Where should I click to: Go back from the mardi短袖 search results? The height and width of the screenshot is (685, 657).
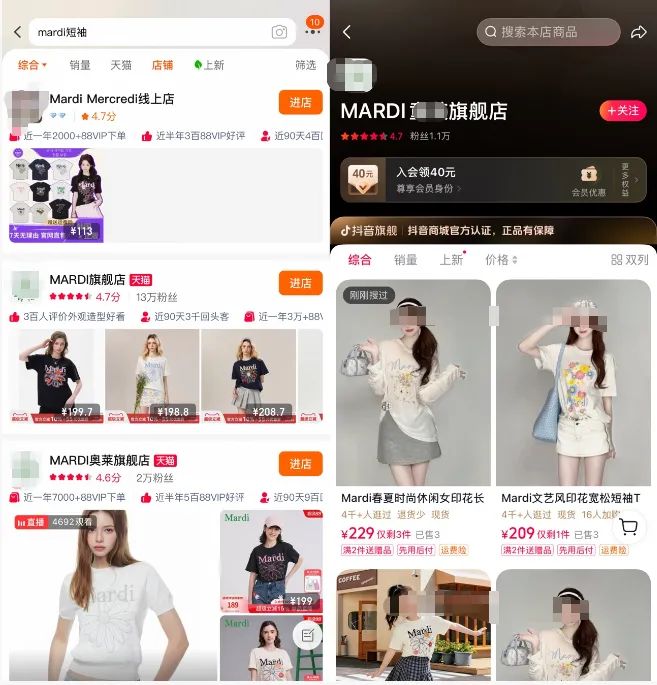point(17,32)
